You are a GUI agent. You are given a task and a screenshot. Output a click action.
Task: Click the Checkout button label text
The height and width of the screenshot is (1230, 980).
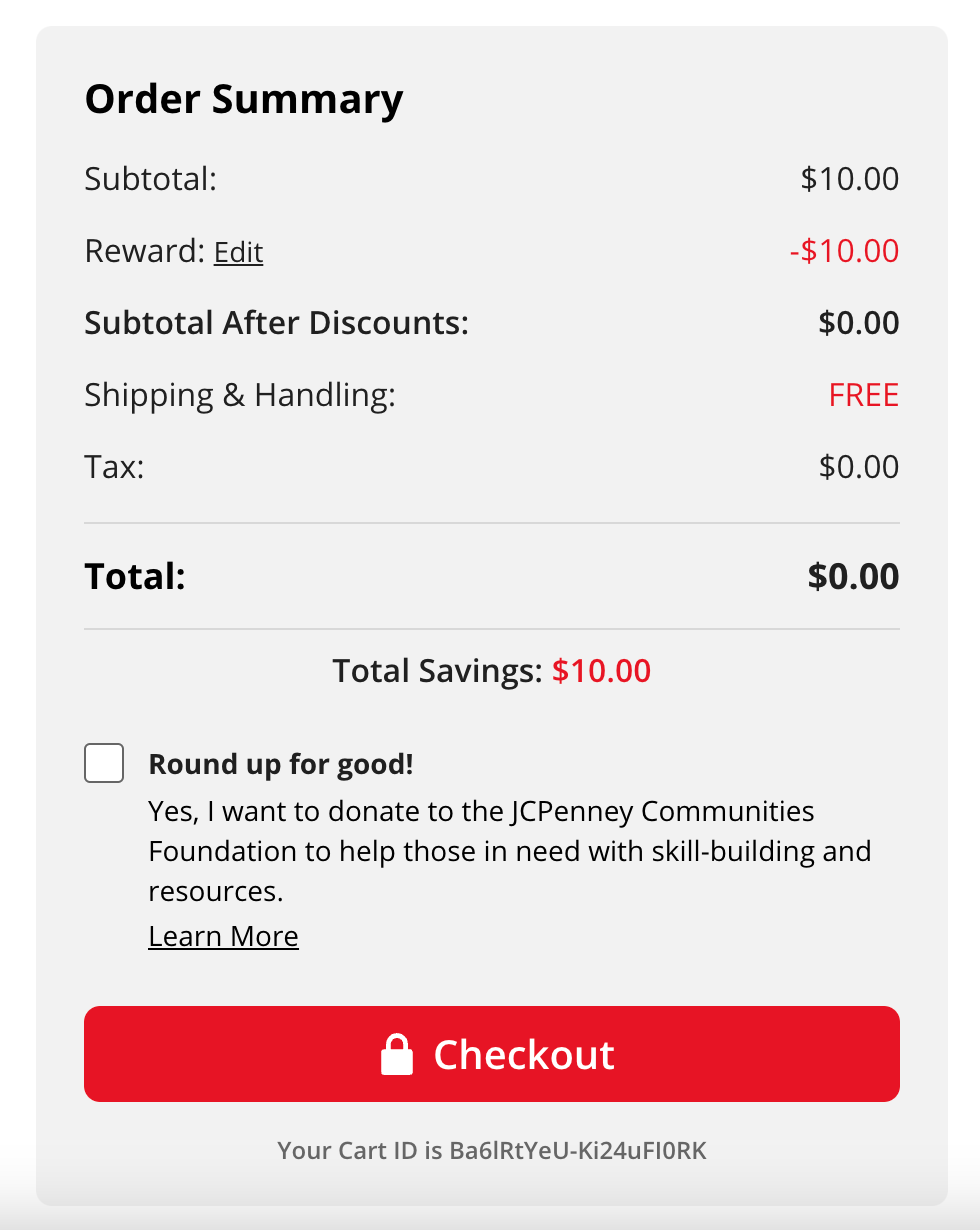524,1053
